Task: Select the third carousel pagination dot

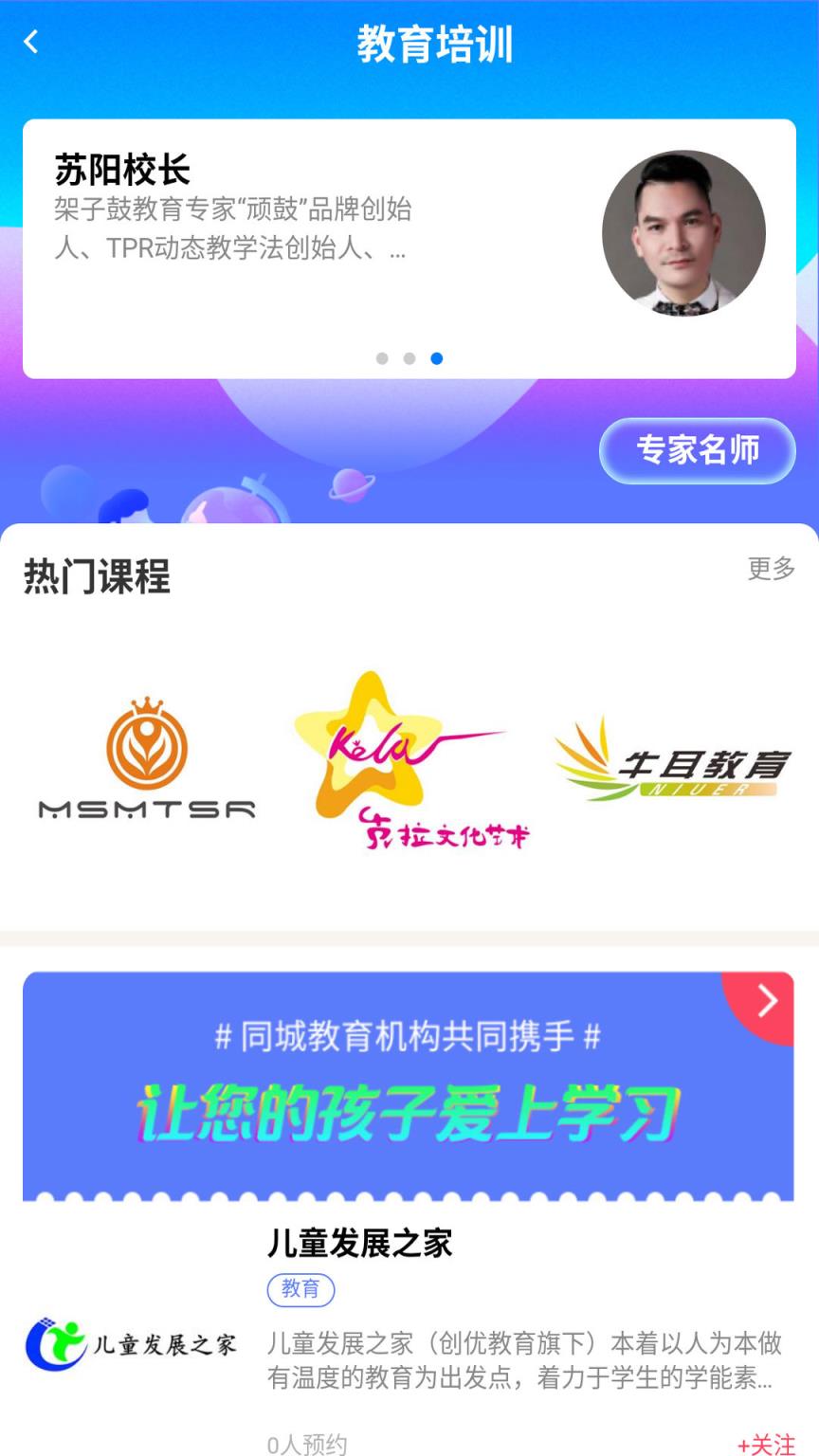Action: pos(436,359)
